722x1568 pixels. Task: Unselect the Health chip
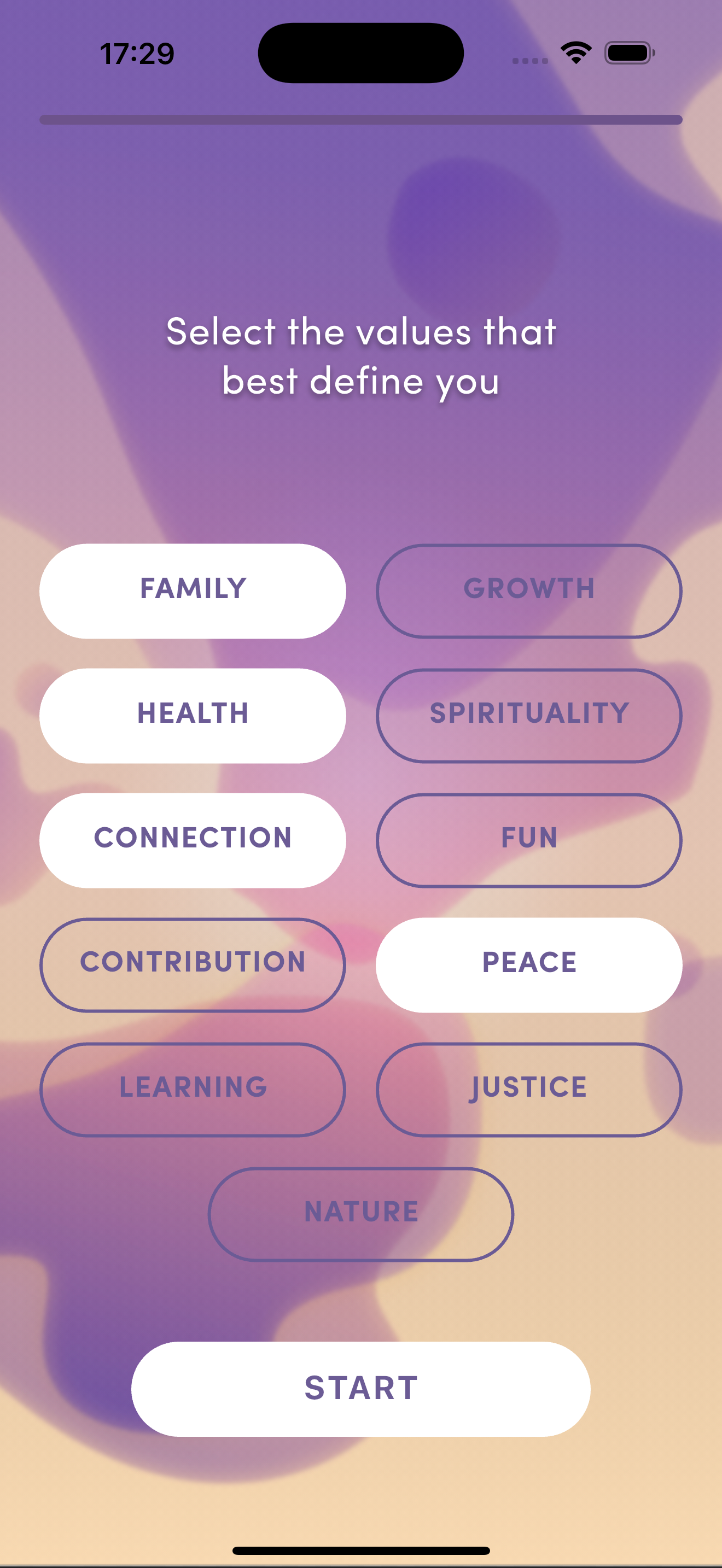point(193,715)
